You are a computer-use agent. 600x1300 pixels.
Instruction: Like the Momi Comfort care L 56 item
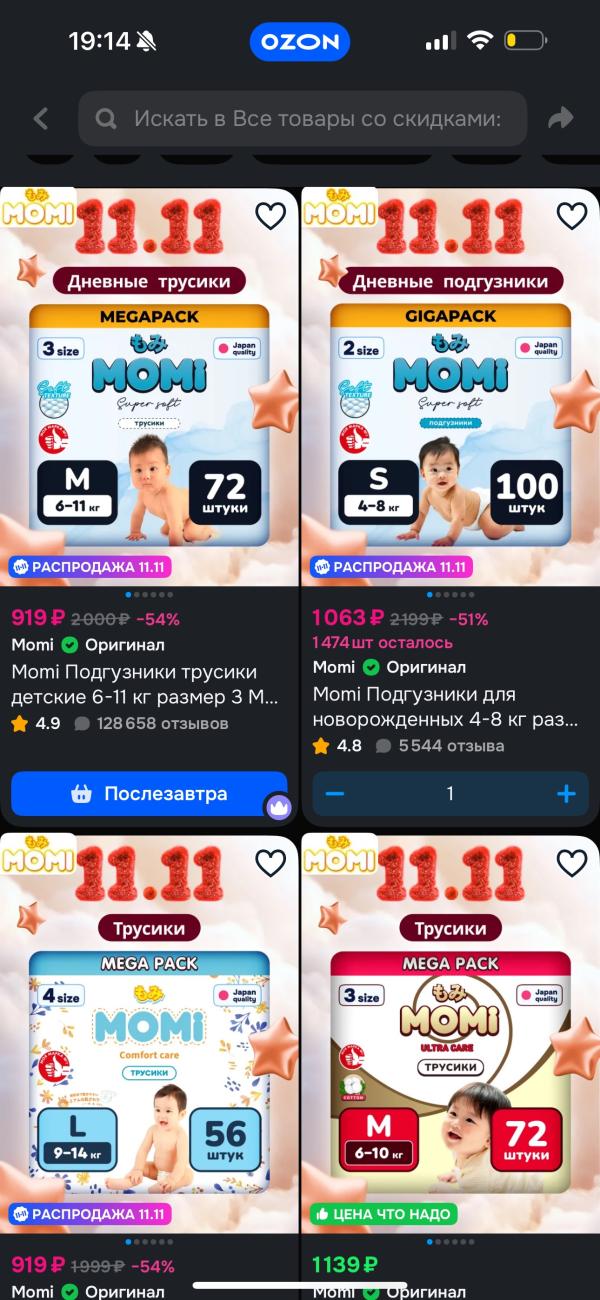[270, 862]
